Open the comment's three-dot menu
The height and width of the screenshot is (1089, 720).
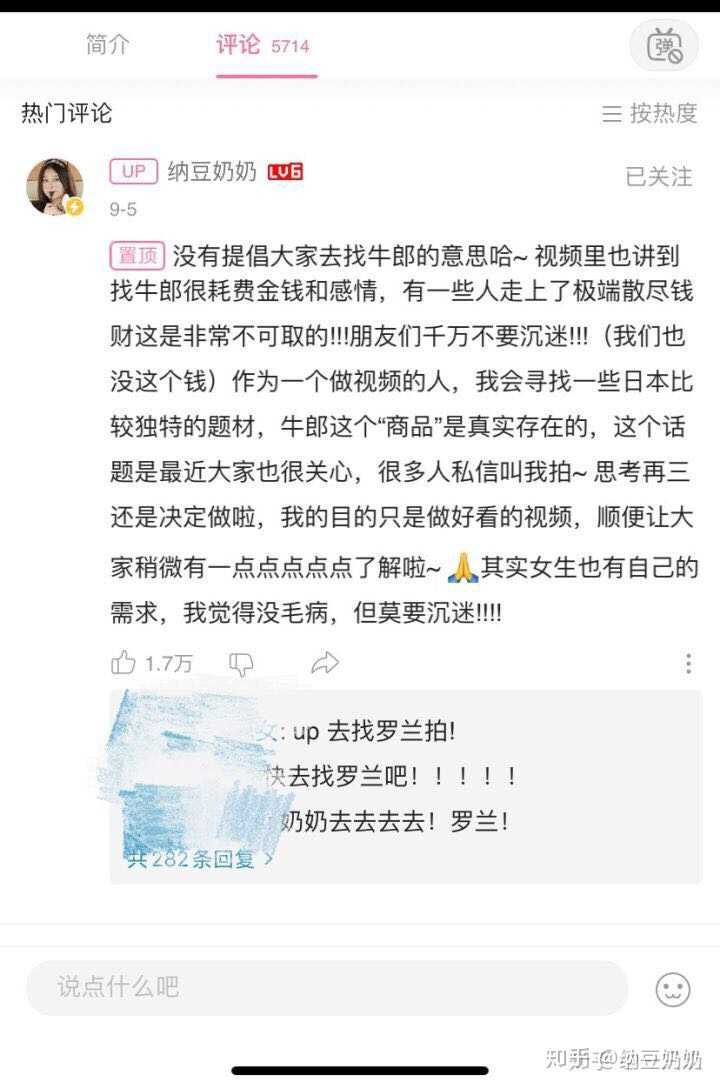tap(688, 663)
